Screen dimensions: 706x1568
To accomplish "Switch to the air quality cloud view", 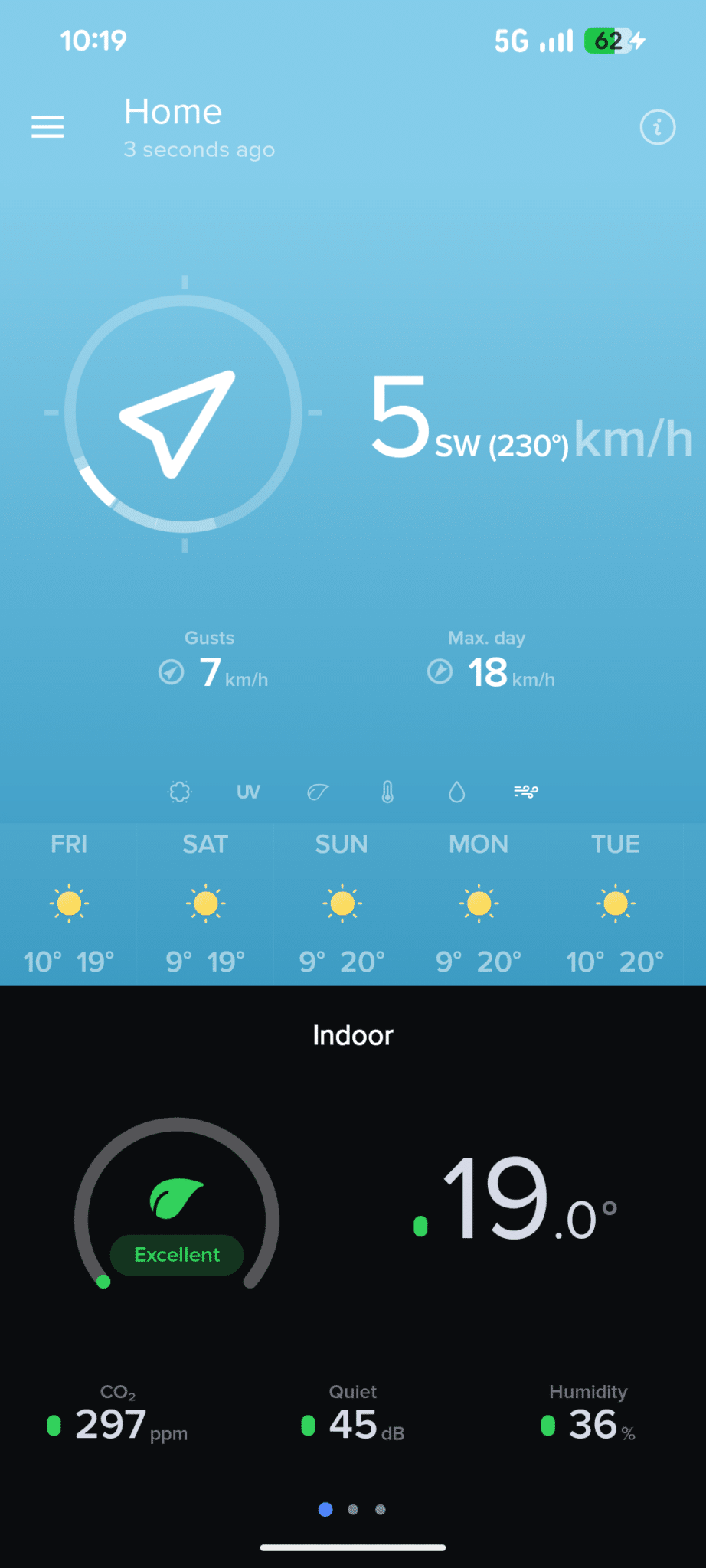I will click(x=180, y=792).
